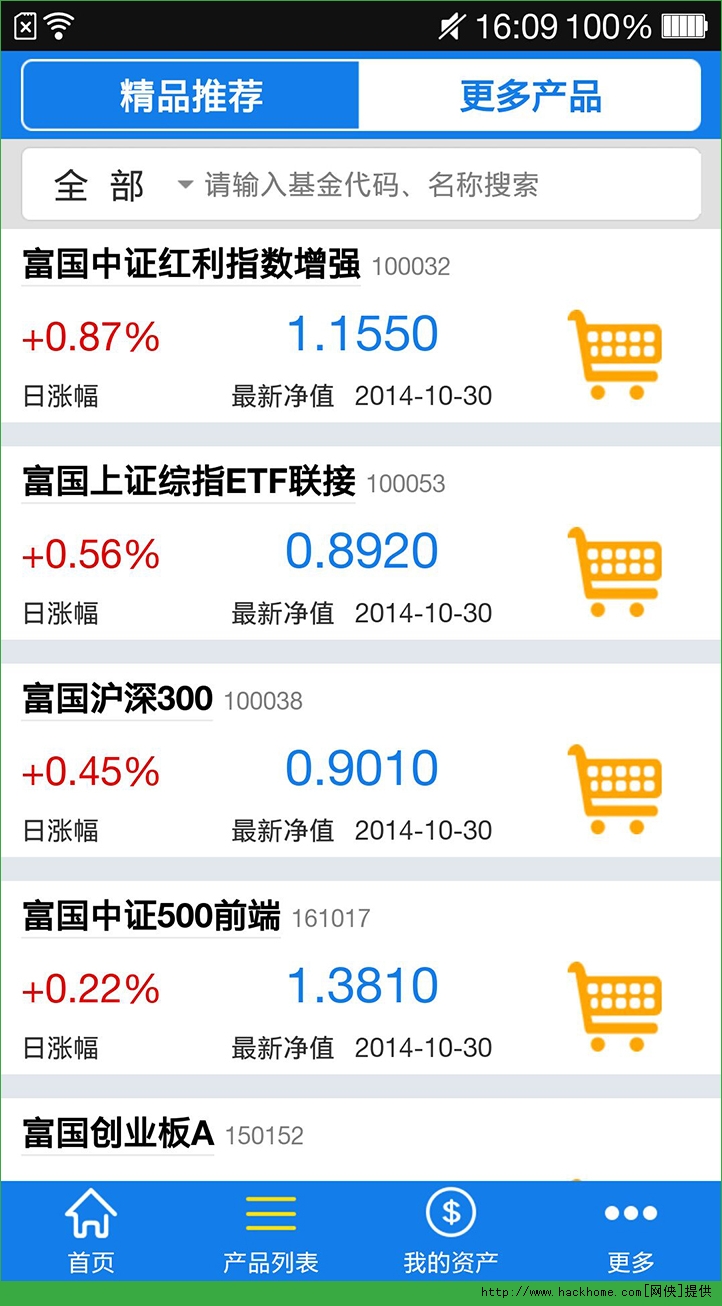The width and height of the screenshot is (722, 1306).
Task: Open fund details for 富国中证红利指数增强
Action: 191,265
